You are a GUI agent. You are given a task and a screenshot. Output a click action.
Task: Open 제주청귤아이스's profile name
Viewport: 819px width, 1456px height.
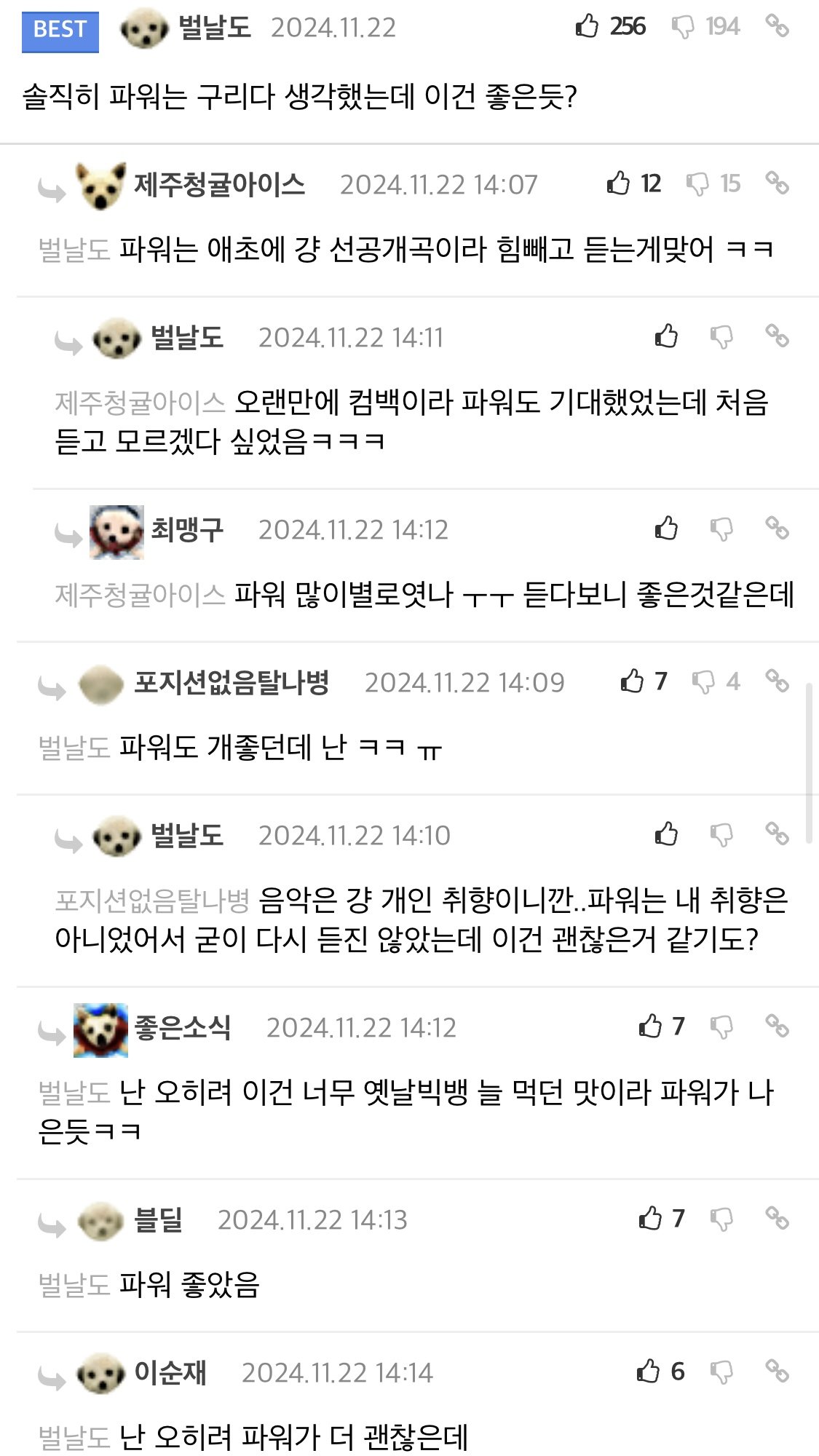click(219, 184)
